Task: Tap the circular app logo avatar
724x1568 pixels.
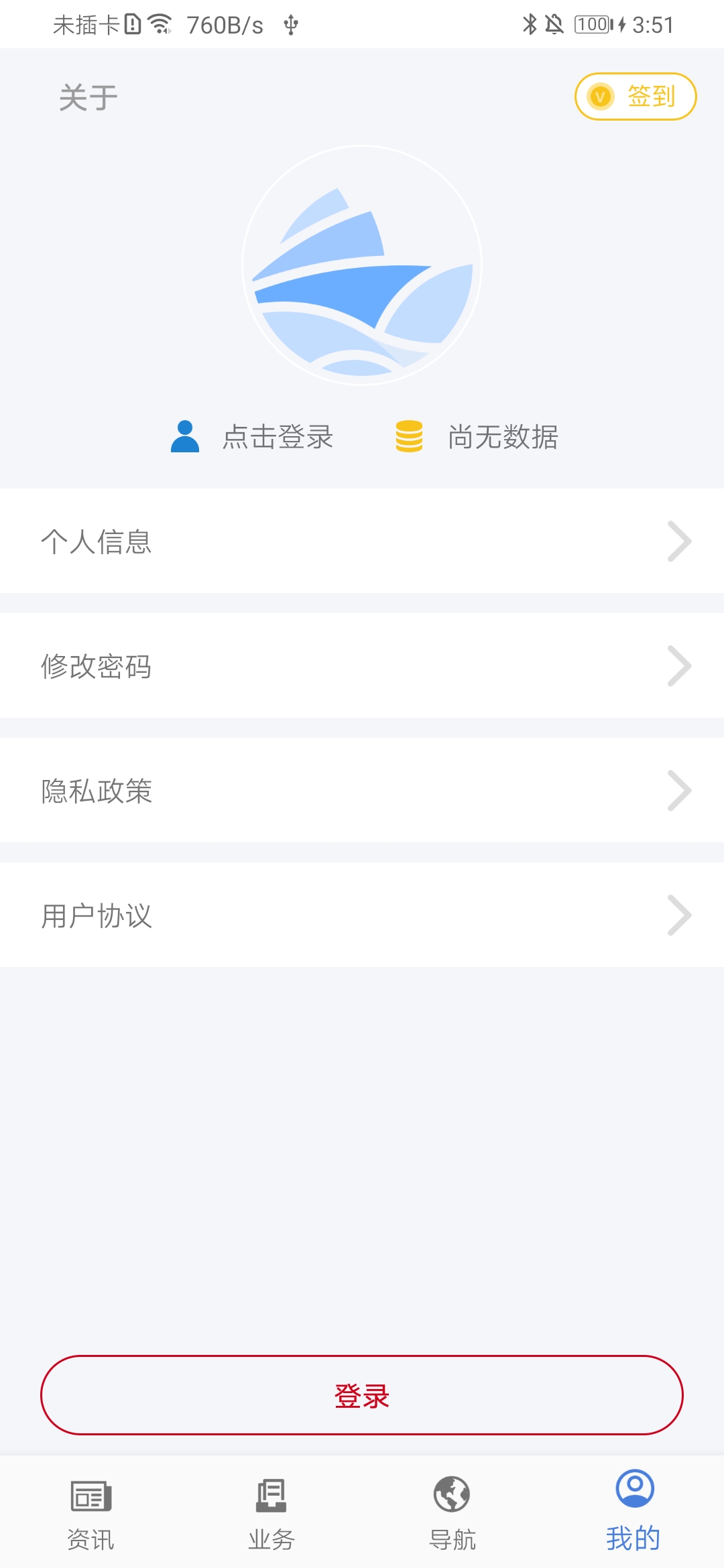Action: coord(362,264)
